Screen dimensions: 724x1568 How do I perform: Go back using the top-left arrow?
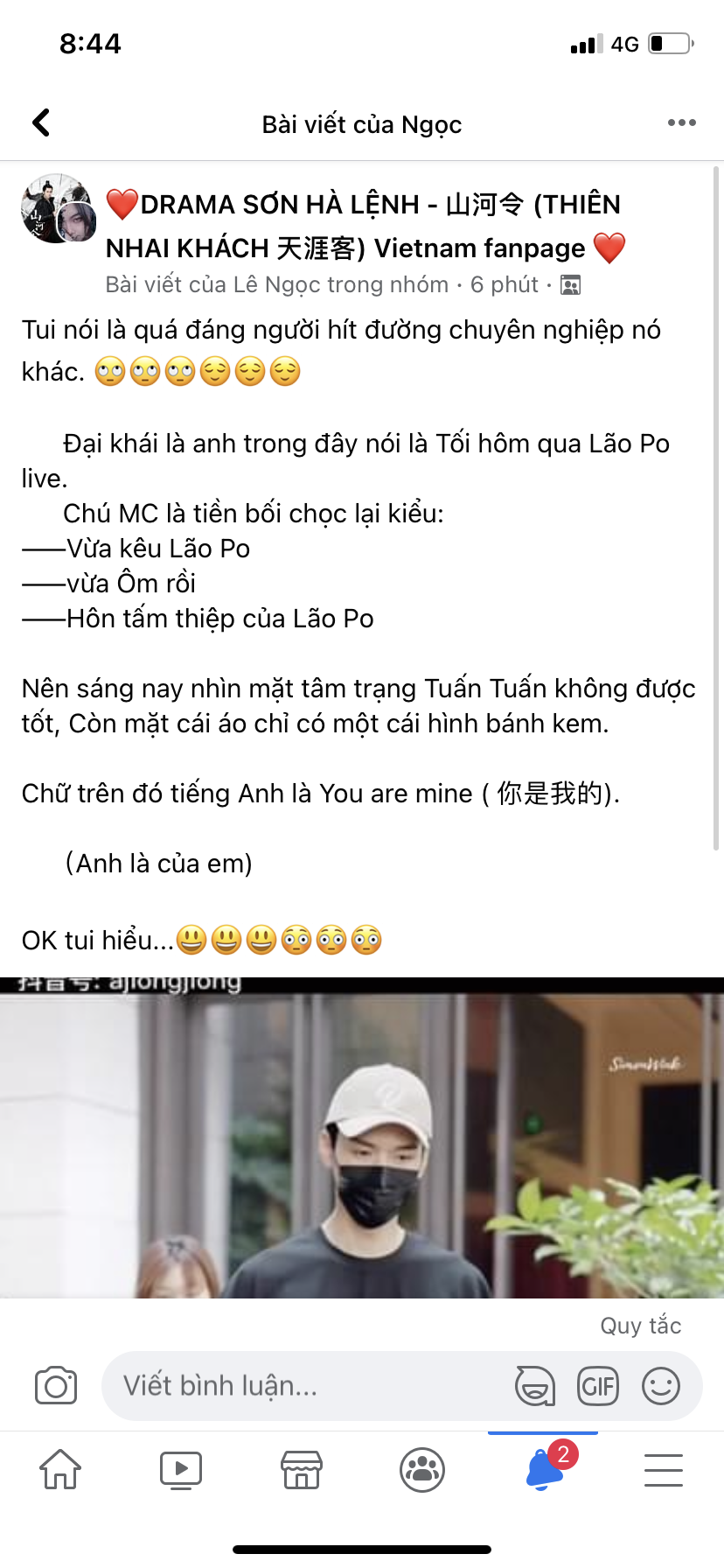click(41, 123)
